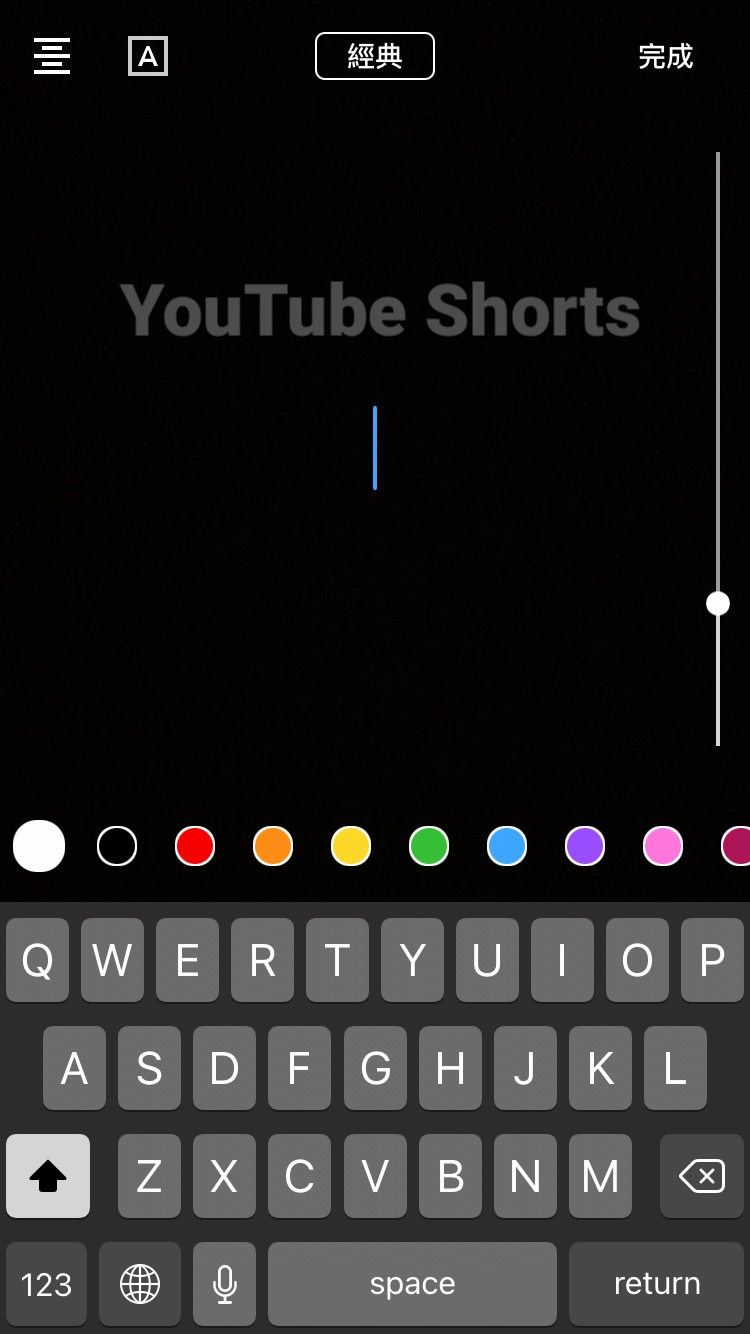Pick the yellow color swatch
This screenshot has height=1334, width=750.
(351, 846)
